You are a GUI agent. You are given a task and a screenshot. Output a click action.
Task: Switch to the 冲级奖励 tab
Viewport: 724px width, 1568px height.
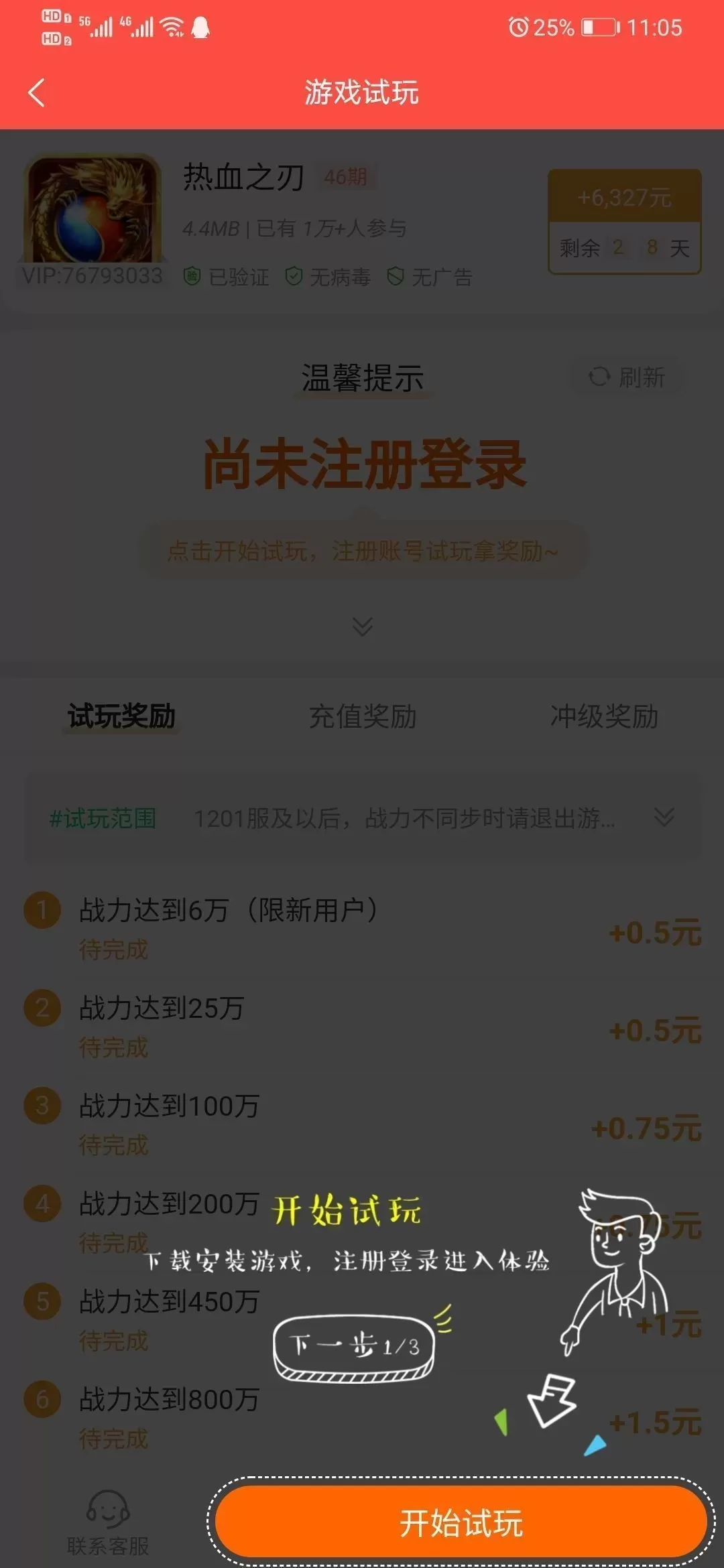click(x=603, y=716)
